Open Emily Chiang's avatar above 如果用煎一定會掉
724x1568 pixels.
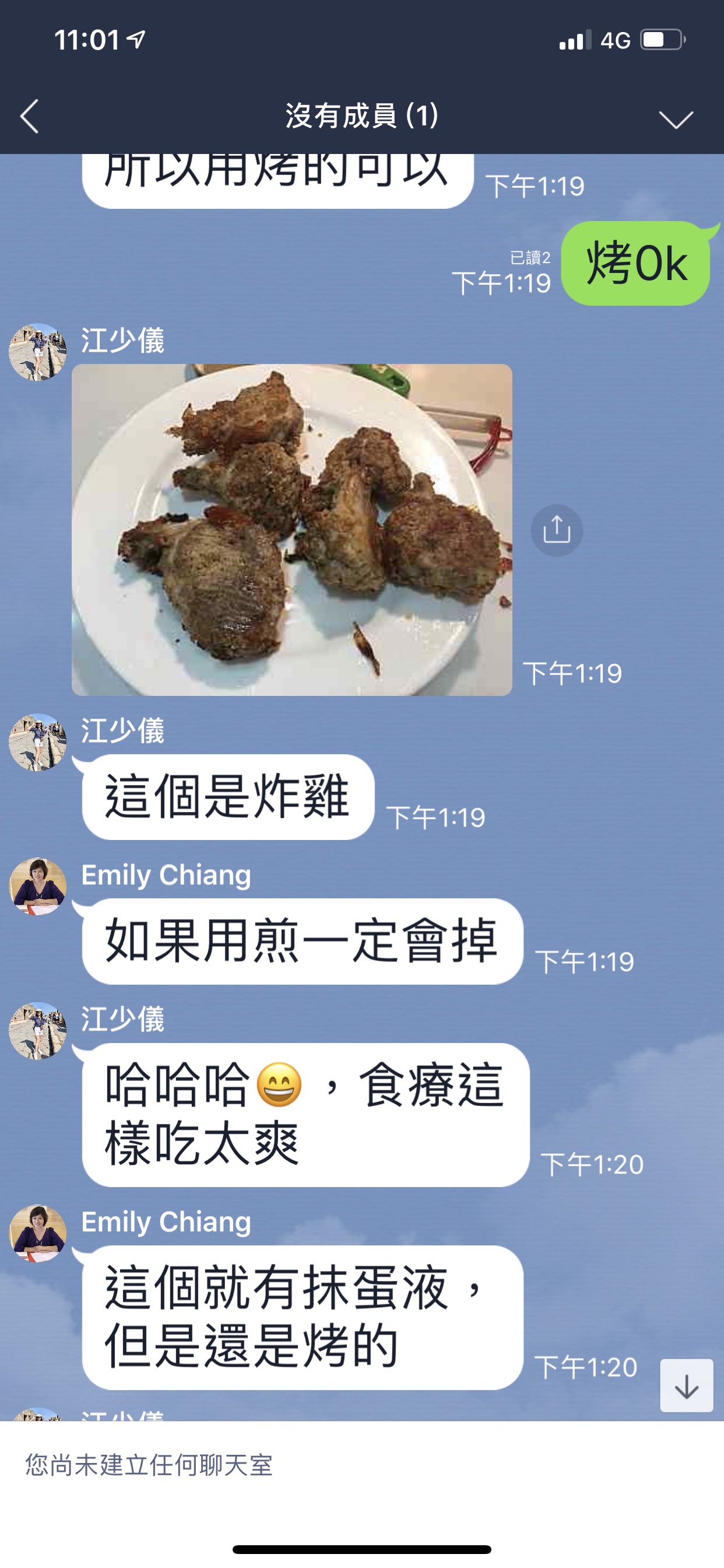click(x=38, y=886)
